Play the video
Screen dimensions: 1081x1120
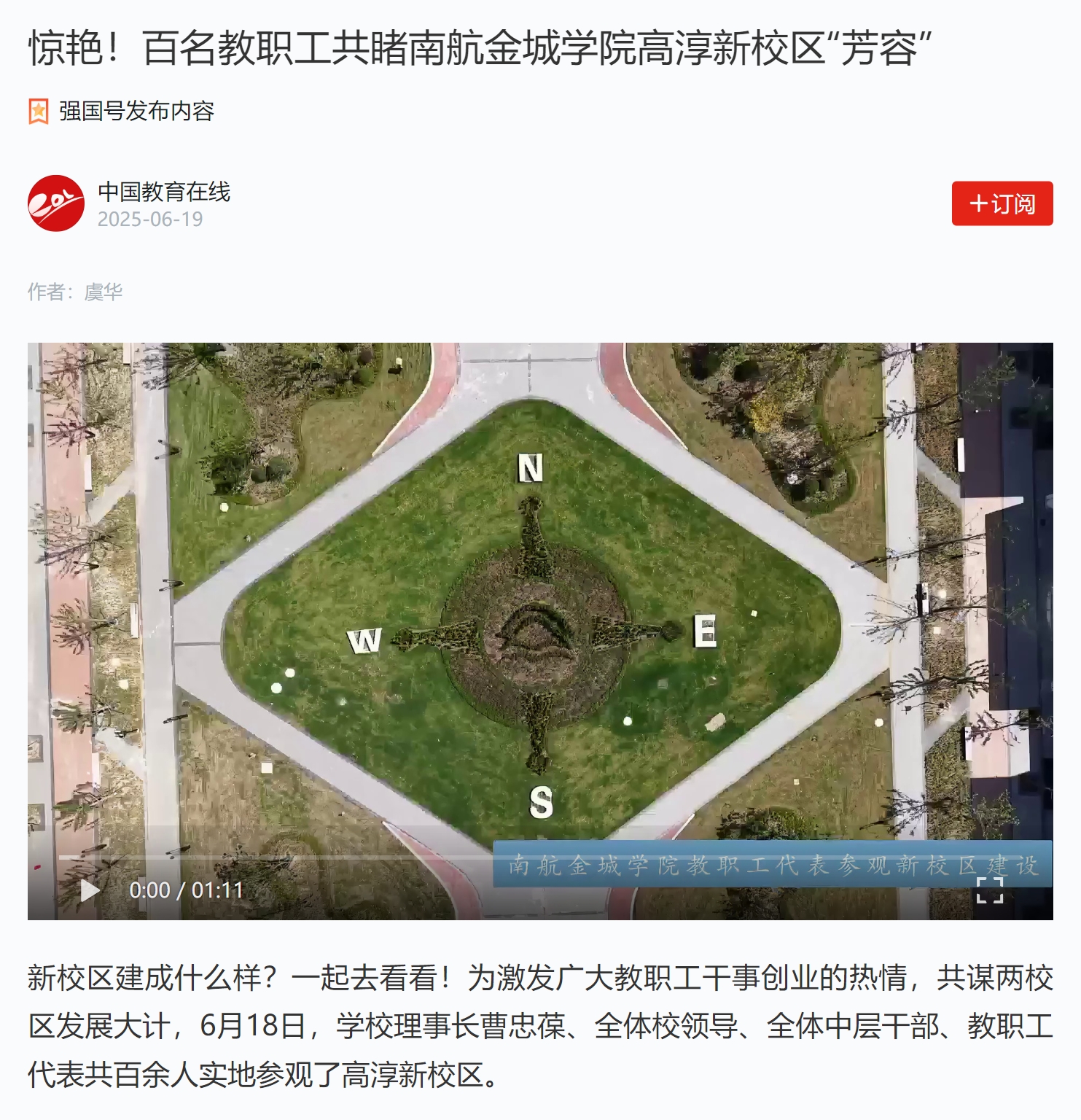pos(90,890)
